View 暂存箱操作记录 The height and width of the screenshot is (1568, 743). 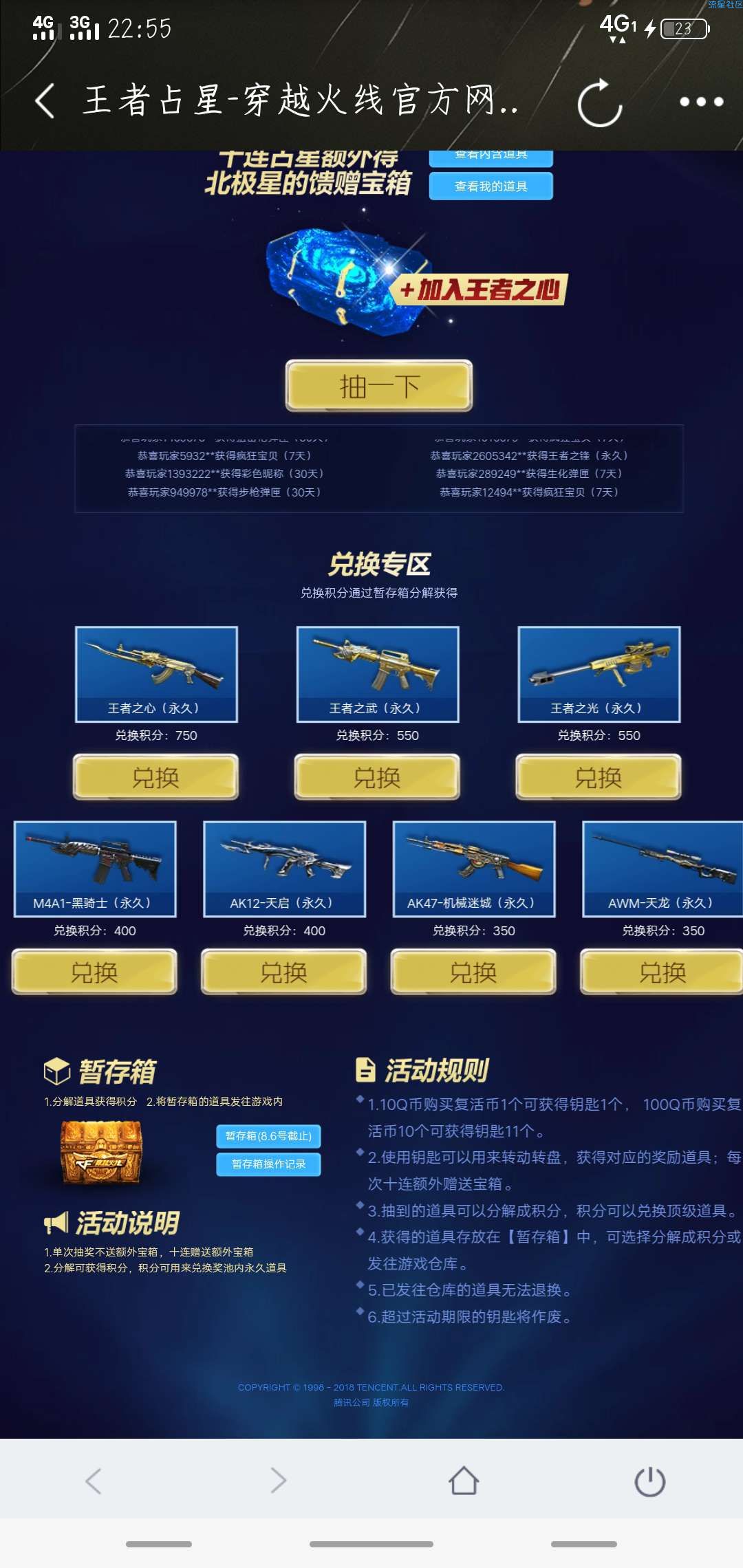coord(268,1164)
